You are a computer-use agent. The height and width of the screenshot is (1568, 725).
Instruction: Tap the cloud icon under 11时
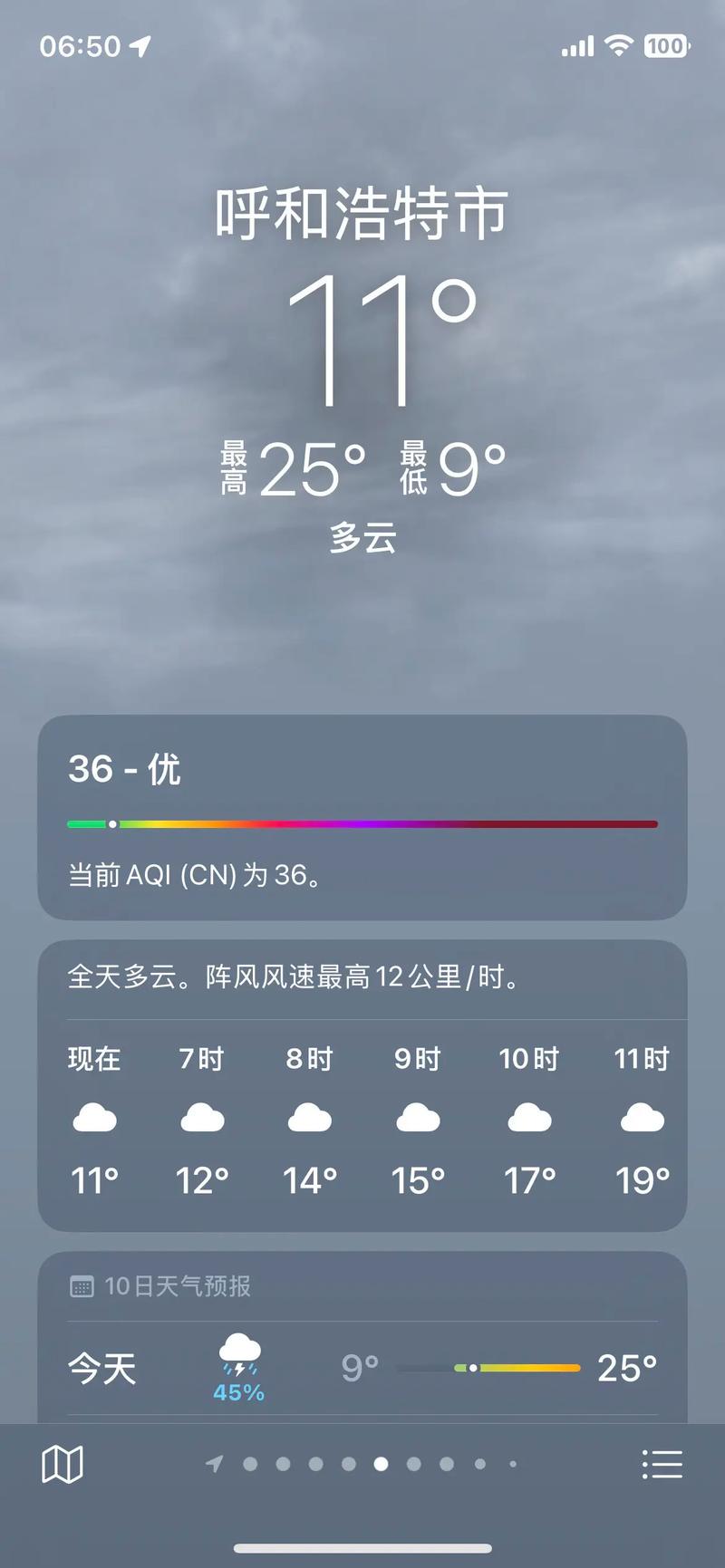(642, 1119)
